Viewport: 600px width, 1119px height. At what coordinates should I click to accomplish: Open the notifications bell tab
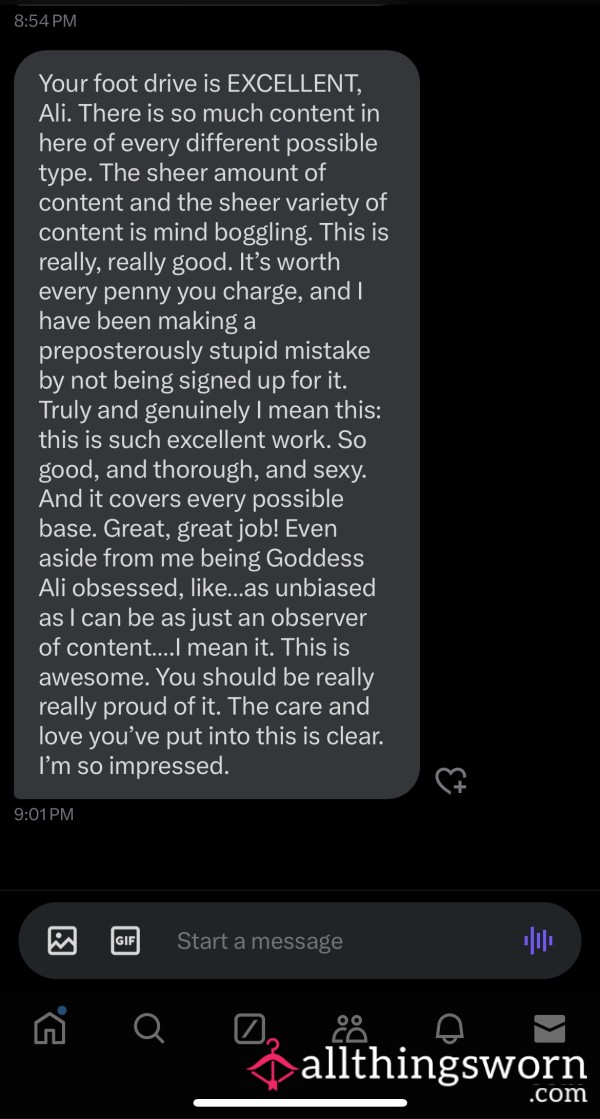(449, 1028)
